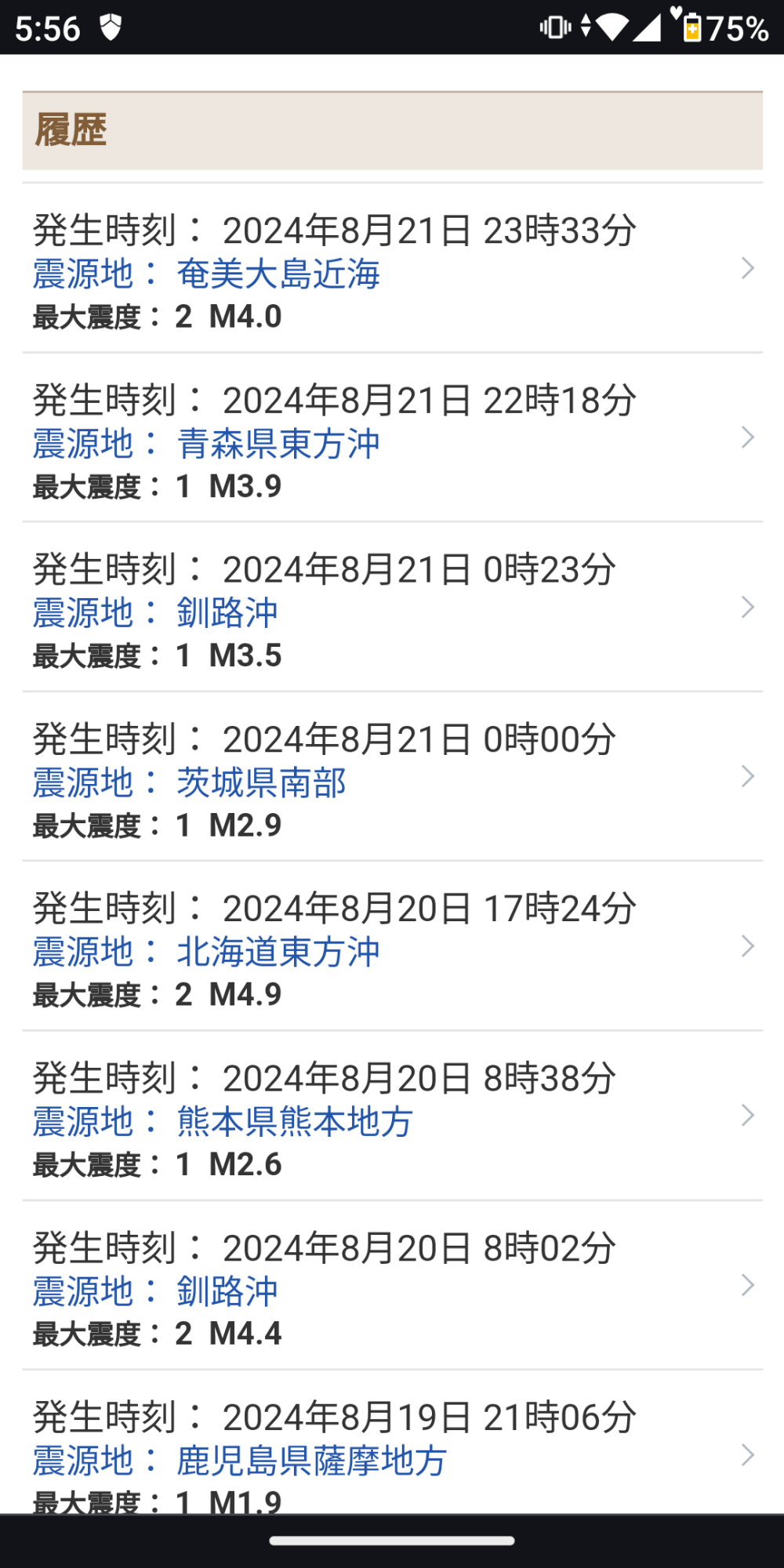Select the 鹿児島県薩摩地方 earthquake row
Screen dimensions: 784x1568
[x=392, y=1454]
